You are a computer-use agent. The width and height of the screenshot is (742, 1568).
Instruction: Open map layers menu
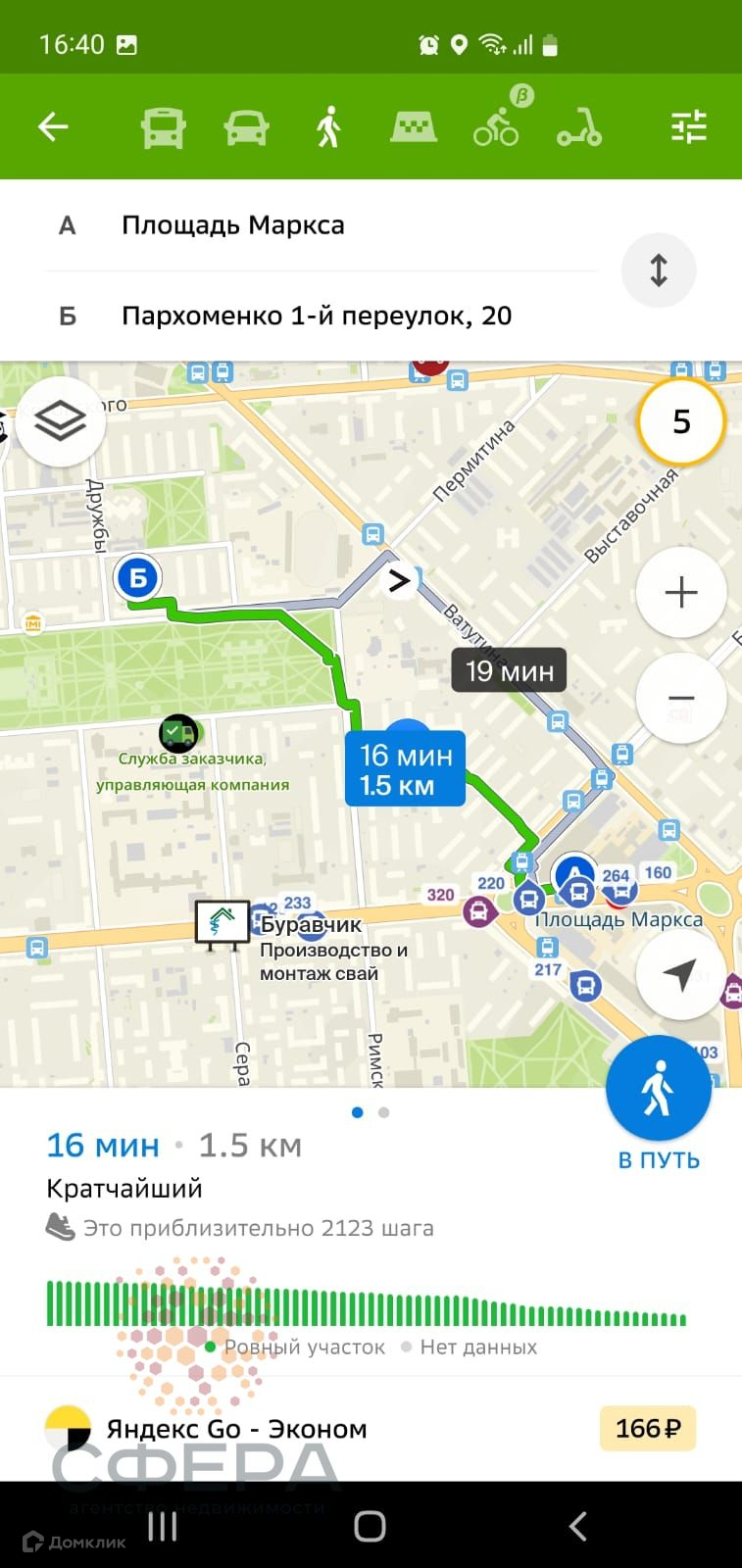tap(61, 422)
